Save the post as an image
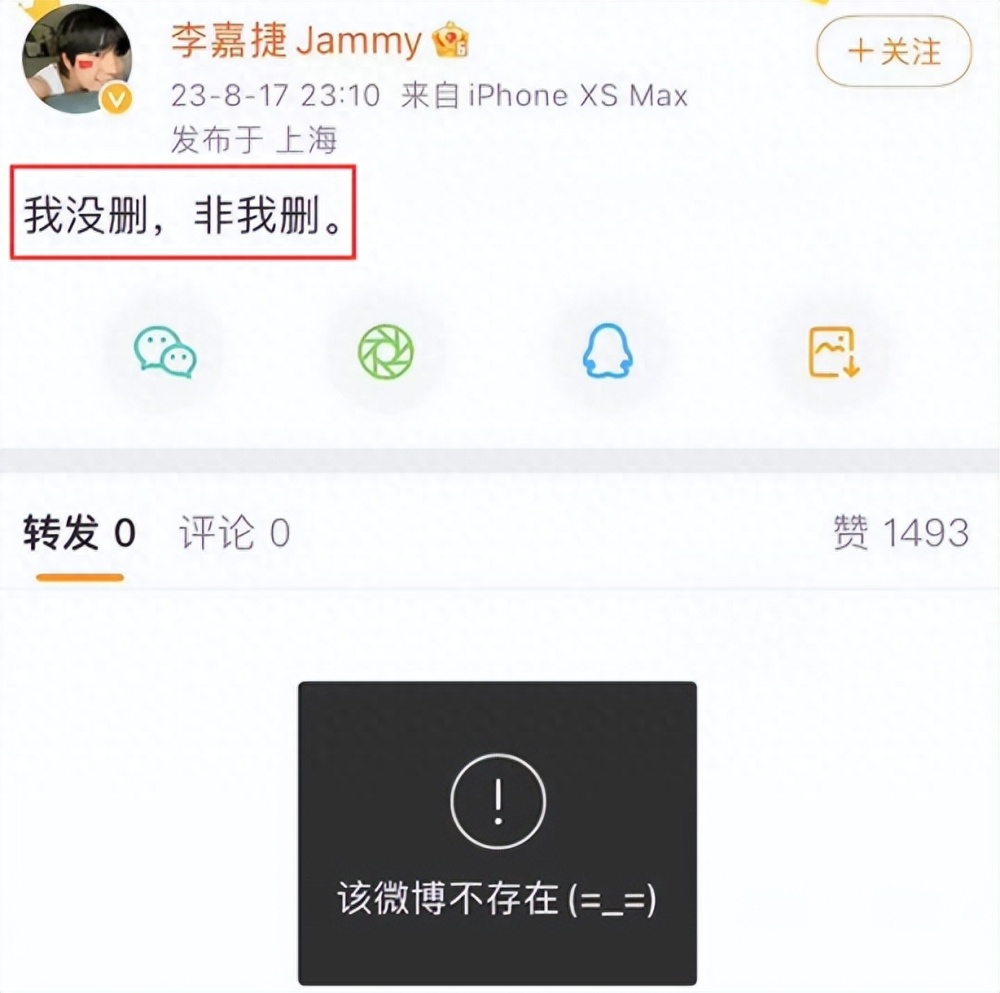1000x993 pixels. (832, 353)
